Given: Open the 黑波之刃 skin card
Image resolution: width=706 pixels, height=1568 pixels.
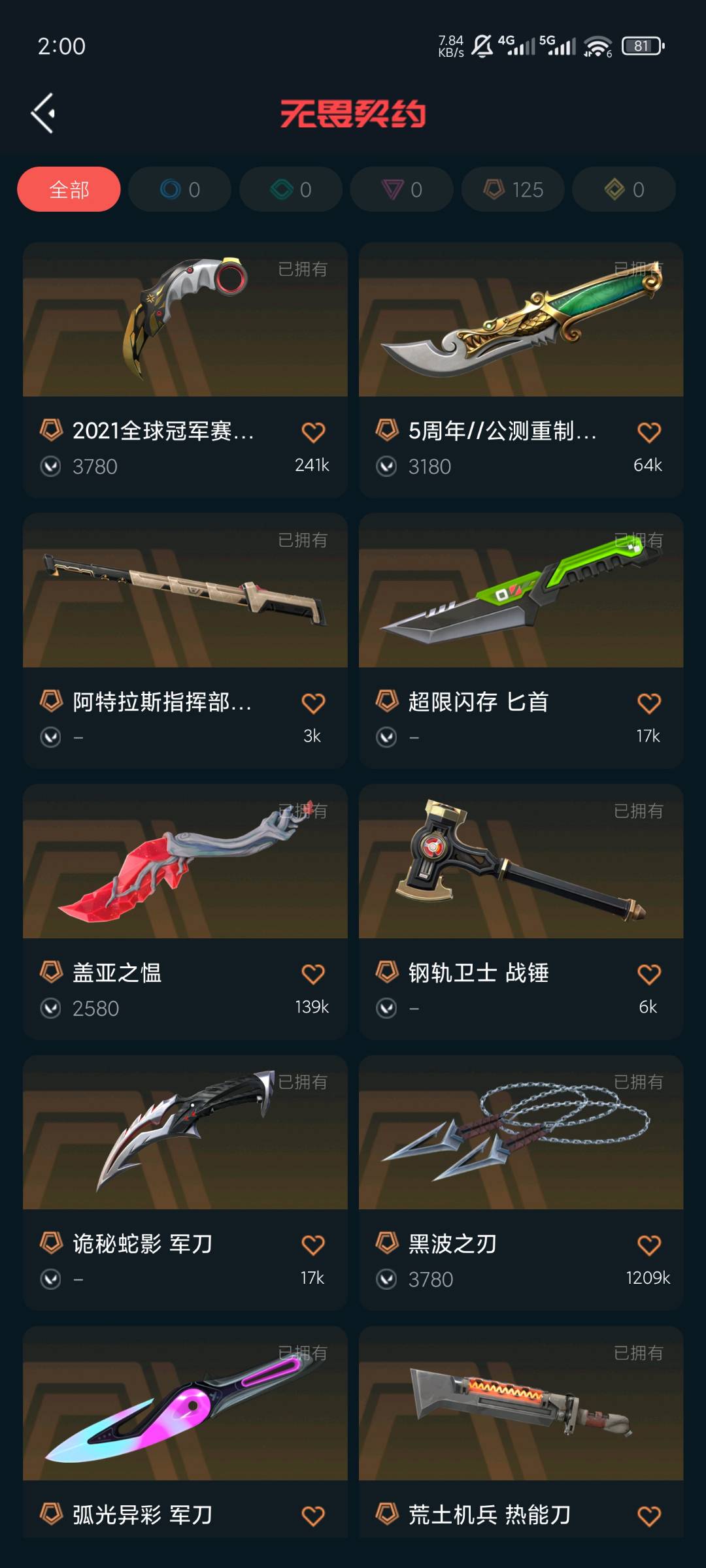Looking at the screenshot, I should pyautogui.click(x=521, y=1134).
